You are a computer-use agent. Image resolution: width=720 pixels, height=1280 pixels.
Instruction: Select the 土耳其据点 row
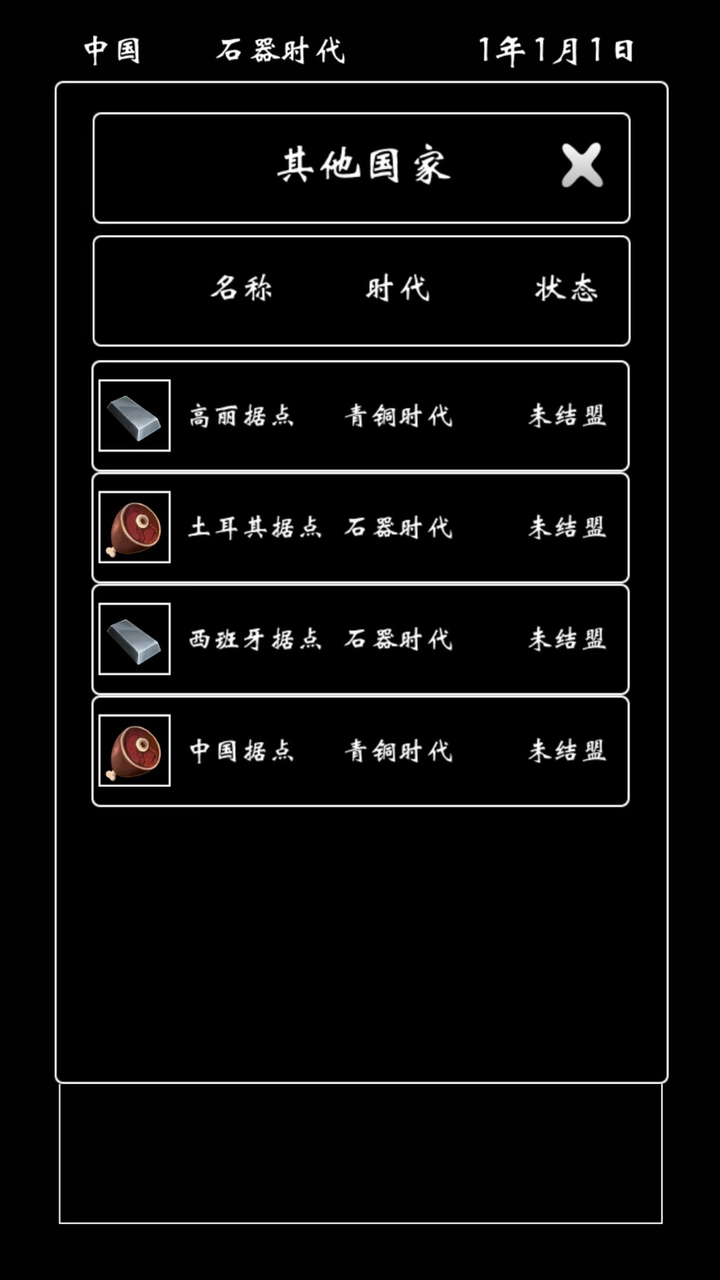click(360, 528)
